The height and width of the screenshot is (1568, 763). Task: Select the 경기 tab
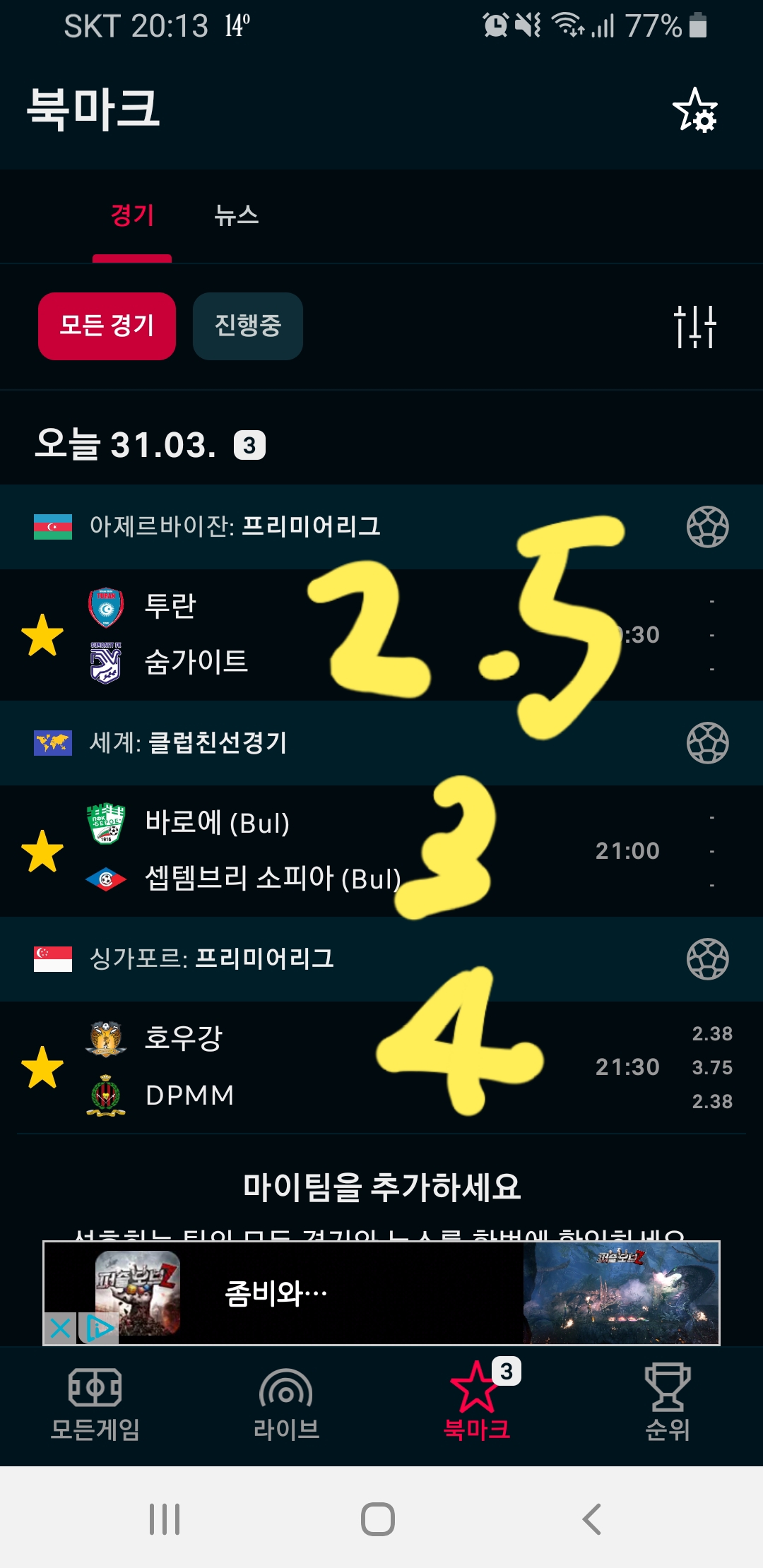pyautogui.click(x=132, y=215)
